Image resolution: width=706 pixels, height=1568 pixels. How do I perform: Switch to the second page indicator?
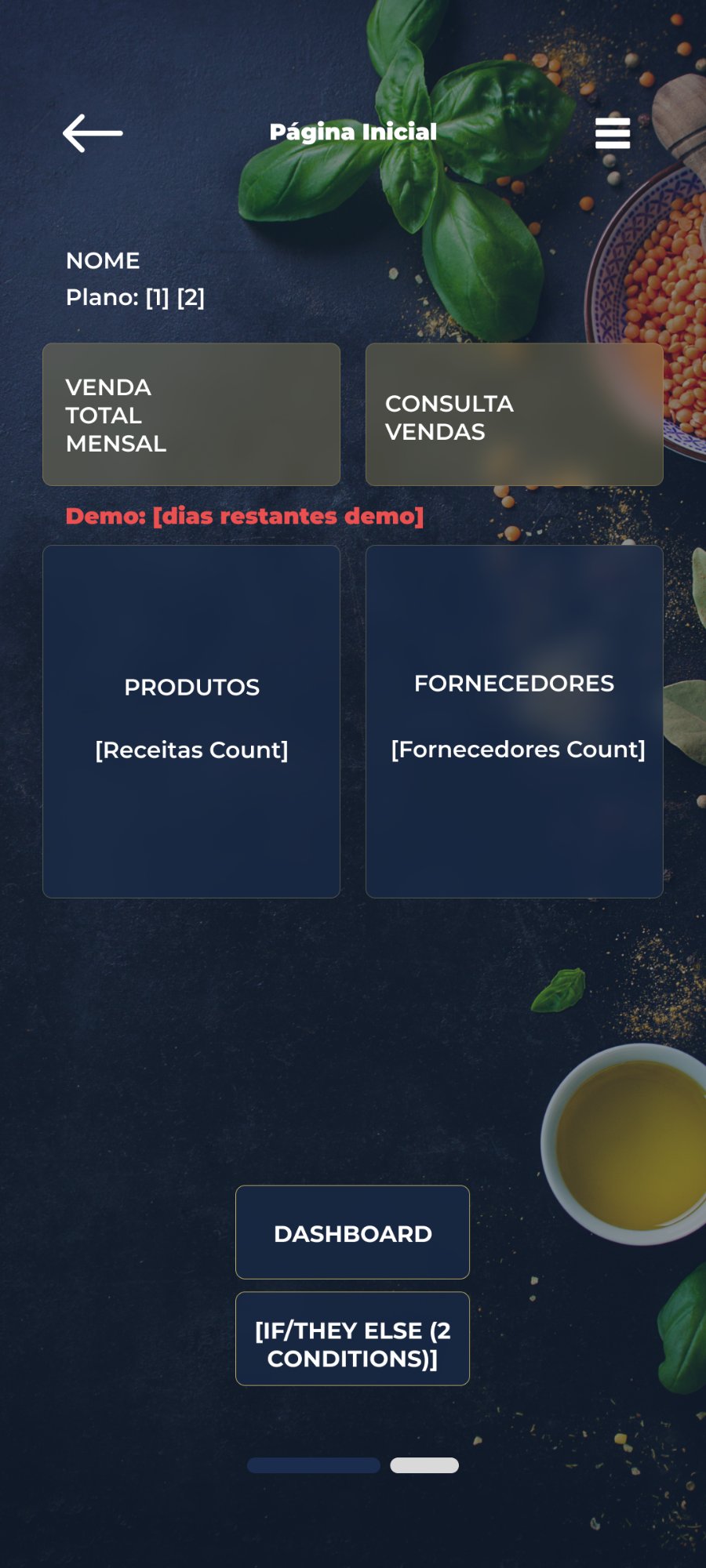tap(424, 1465)
